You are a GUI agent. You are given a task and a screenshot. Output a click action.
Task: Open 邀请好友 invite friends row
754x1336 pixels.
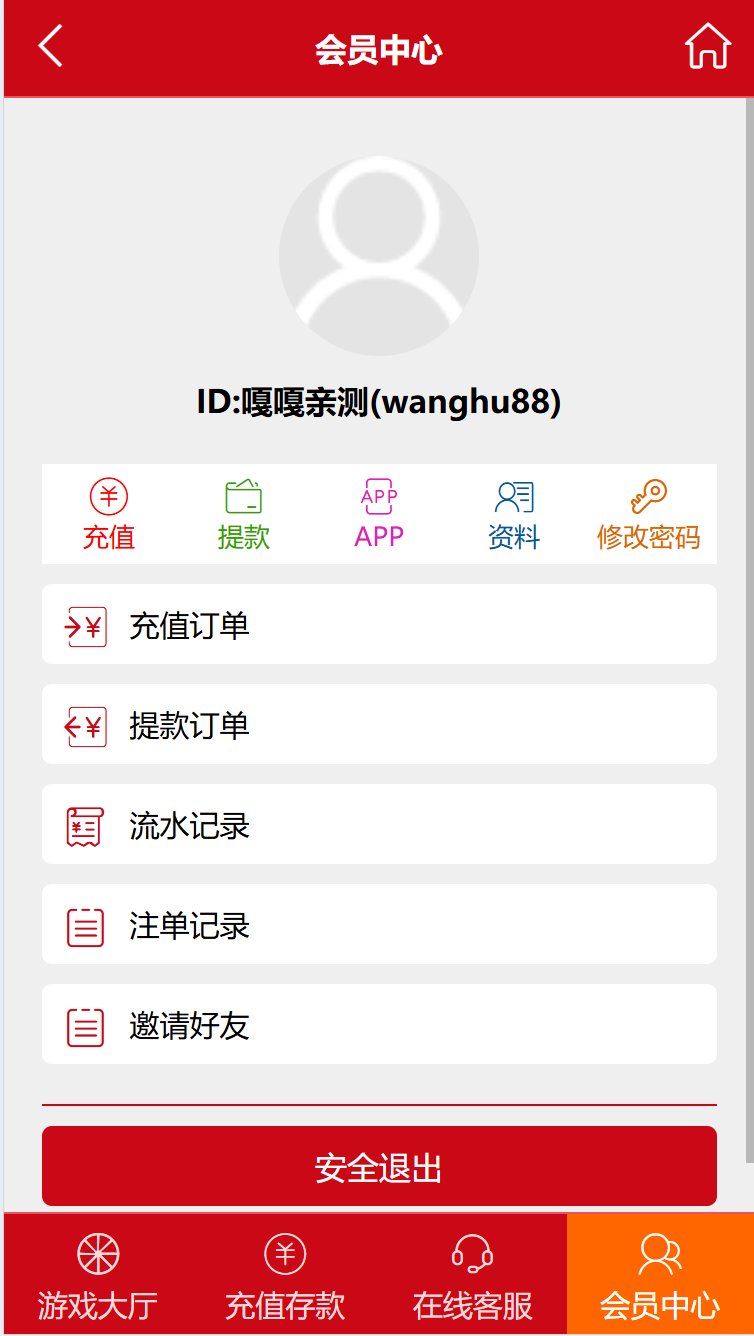point(379,1024)
